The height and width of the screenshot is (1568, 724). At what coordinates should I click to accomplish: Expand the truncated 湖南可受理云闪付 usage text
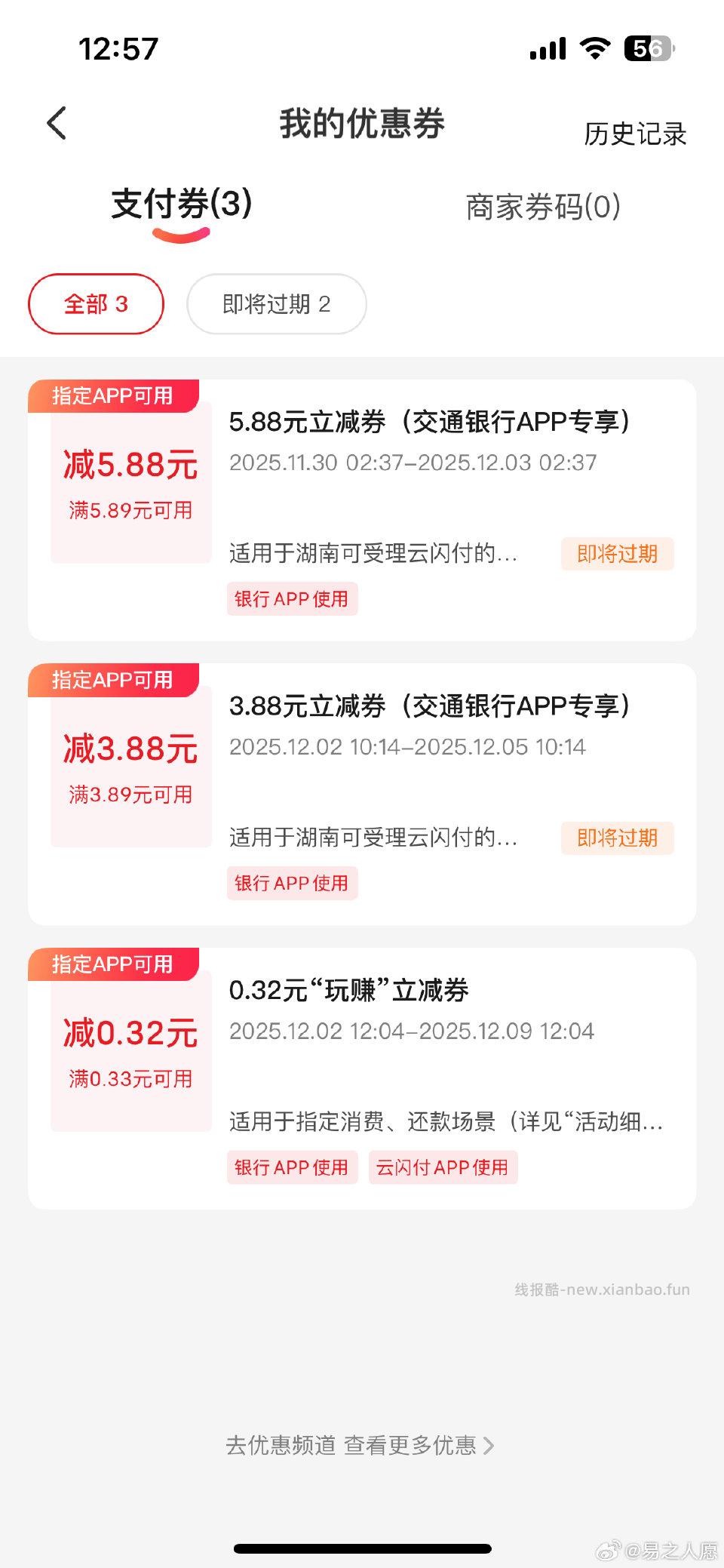coord(372,554)
